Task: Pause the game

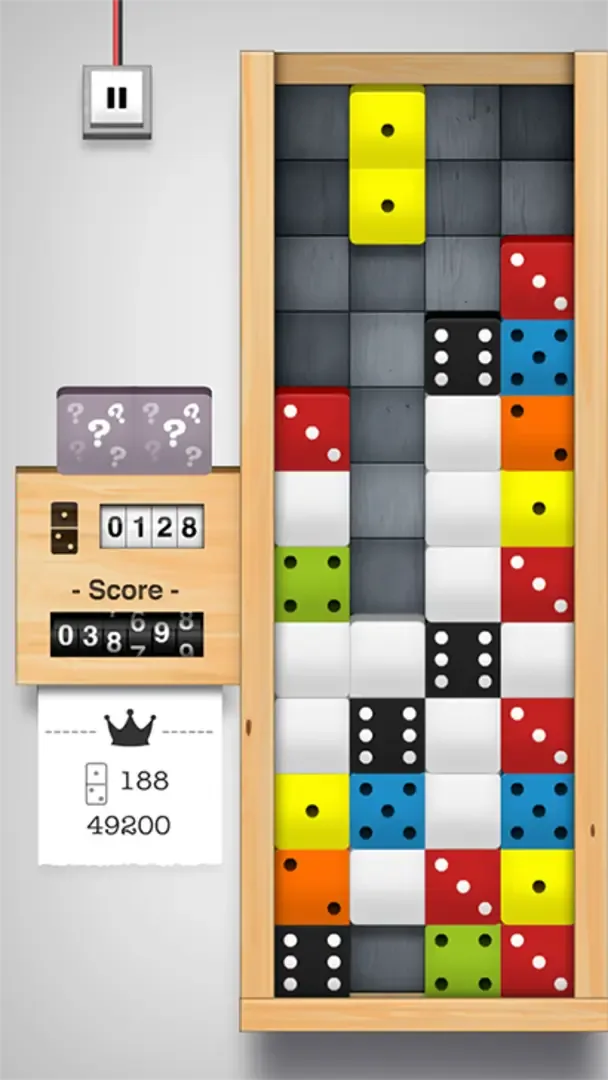Action: click(117, 98)
